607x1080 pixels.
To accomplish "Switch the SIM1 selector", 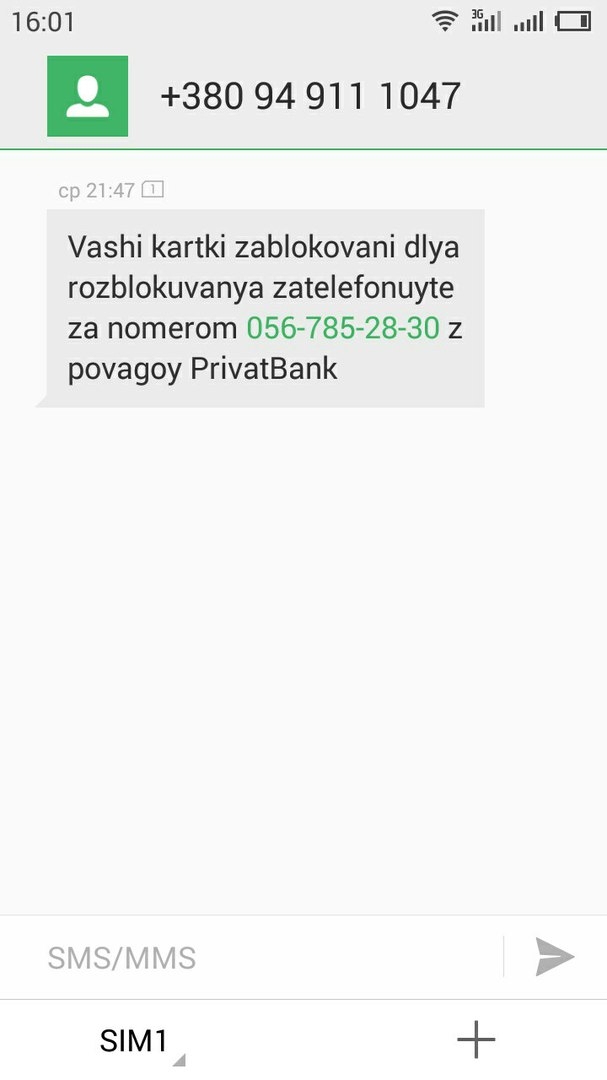I will 135,1041.
